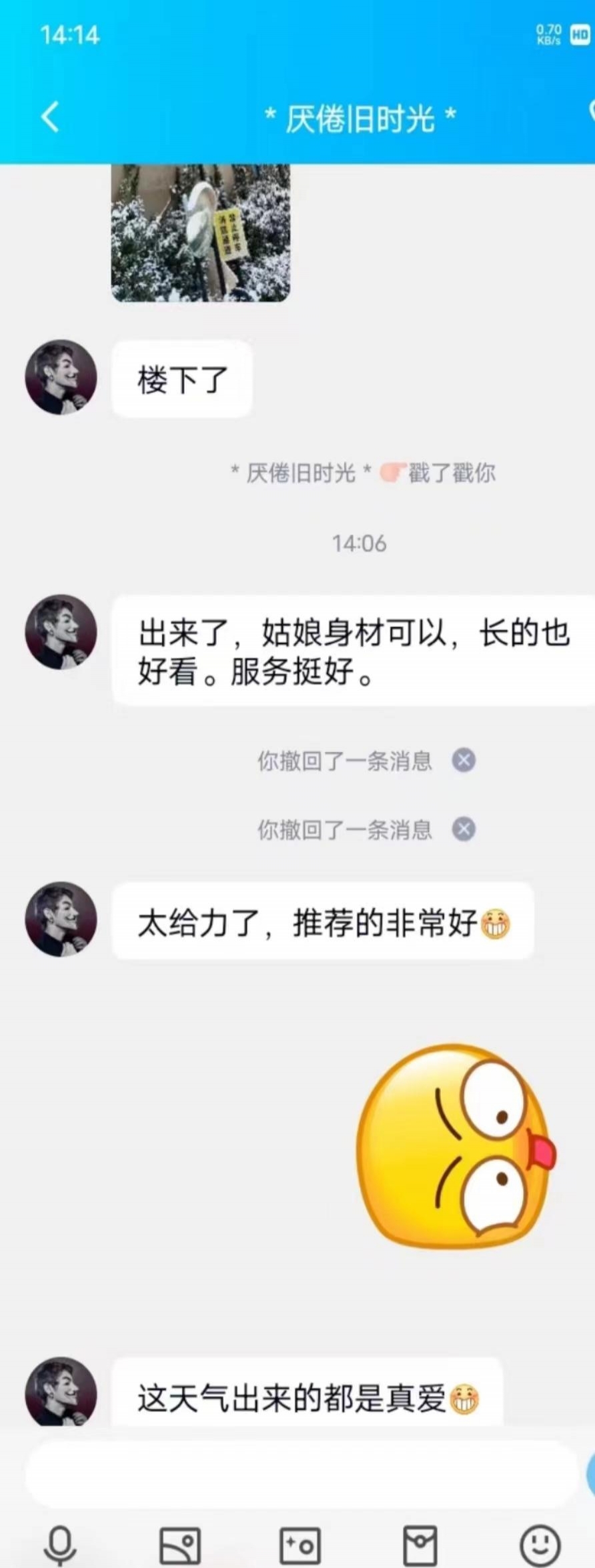Open the avatar next to 楼下了
Viewport: 595px width, 1568px height.
[61, 377]
